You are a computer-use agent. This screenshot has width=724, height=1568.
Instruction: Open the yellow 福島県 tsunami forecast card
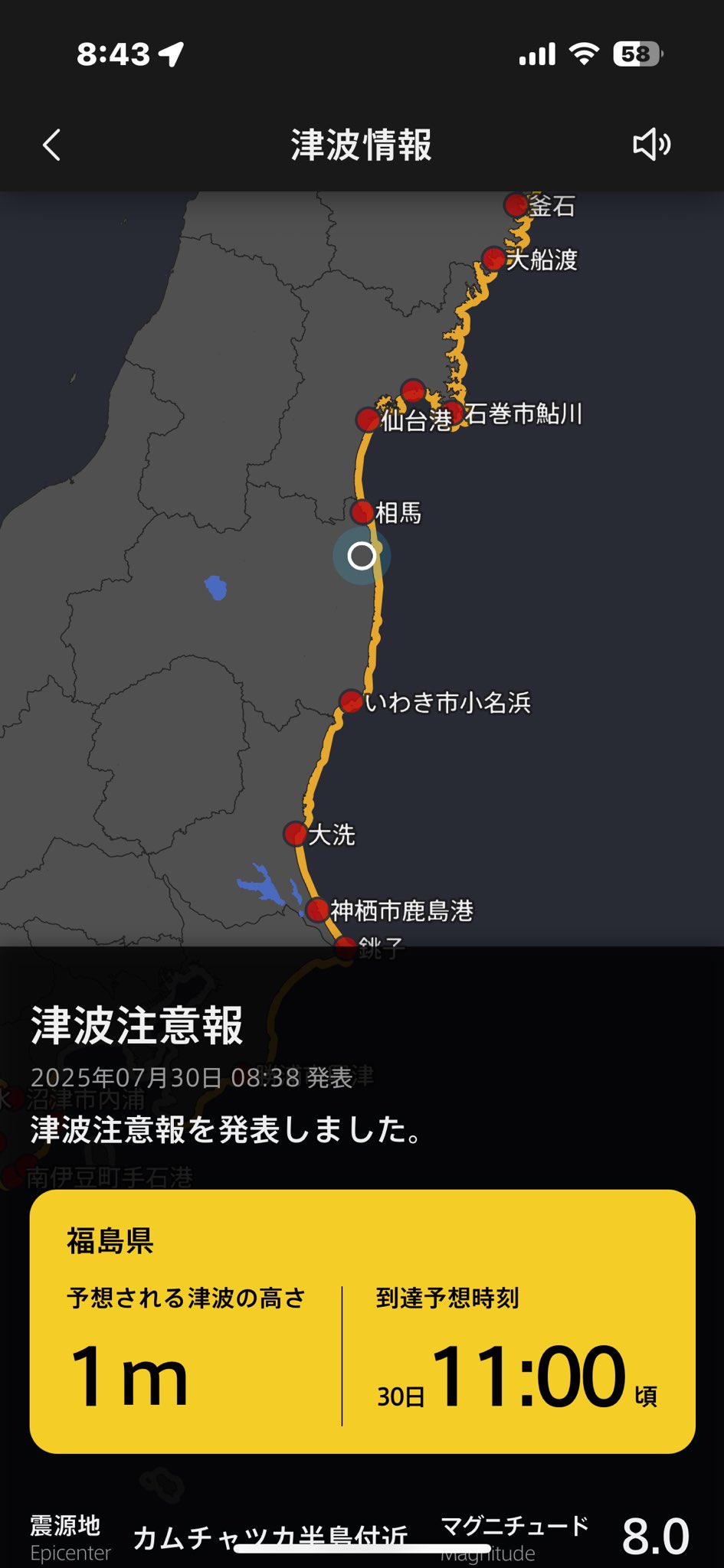(362, 1321)
